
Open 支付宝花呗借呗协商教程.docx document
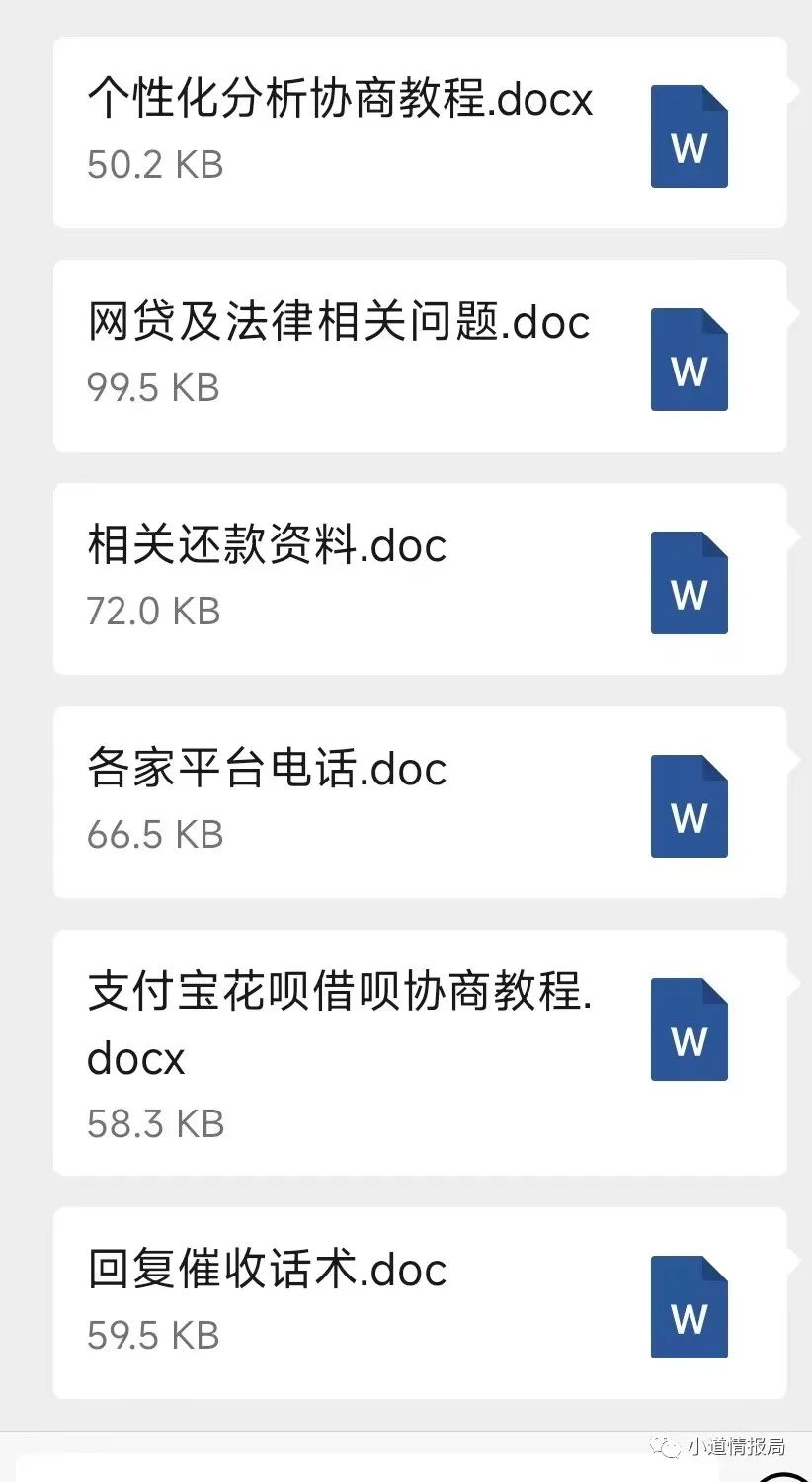point(420,1052)
